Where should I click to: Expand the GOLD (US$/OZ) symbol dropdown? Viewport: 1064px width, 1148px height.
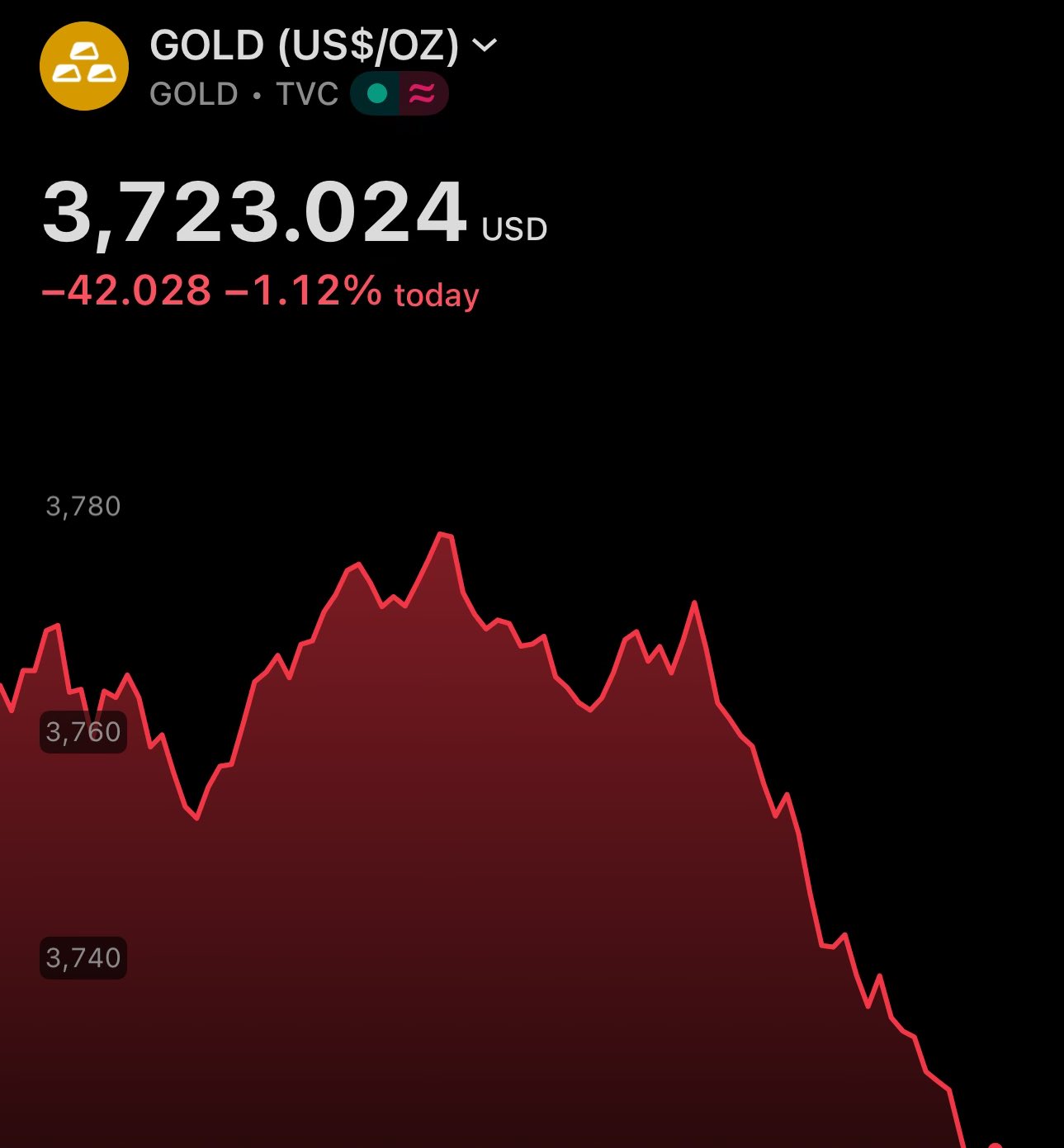coord(485,45)
